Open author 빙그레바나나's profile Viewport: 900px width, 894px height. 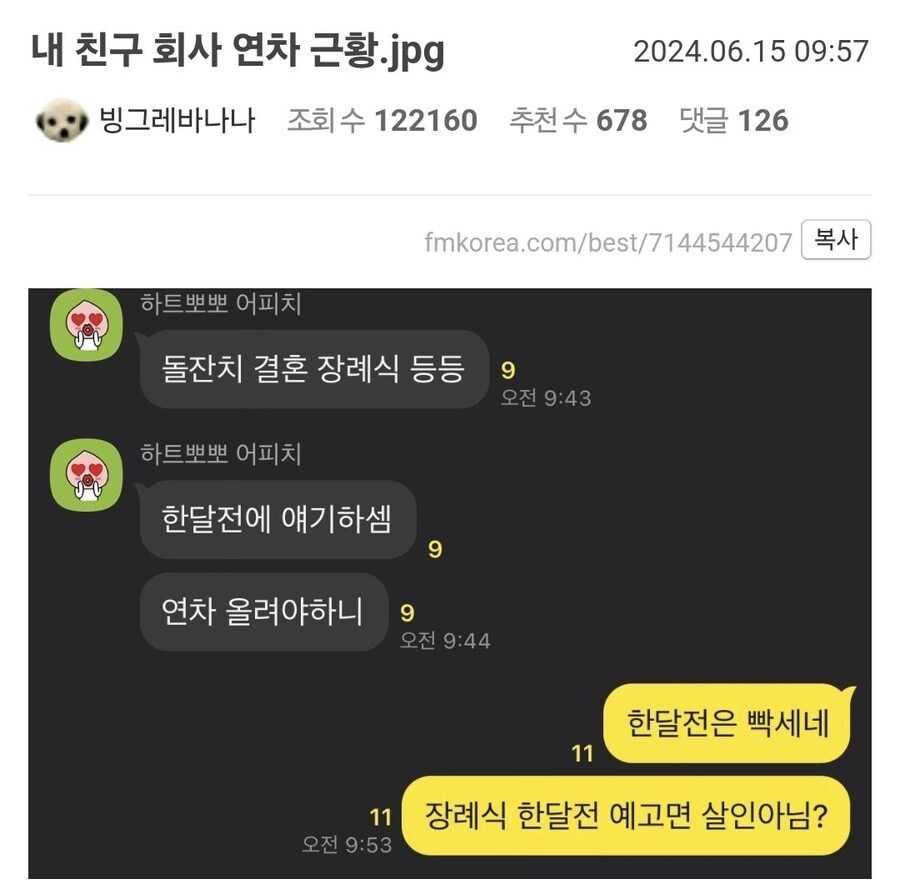click(177, 121)
